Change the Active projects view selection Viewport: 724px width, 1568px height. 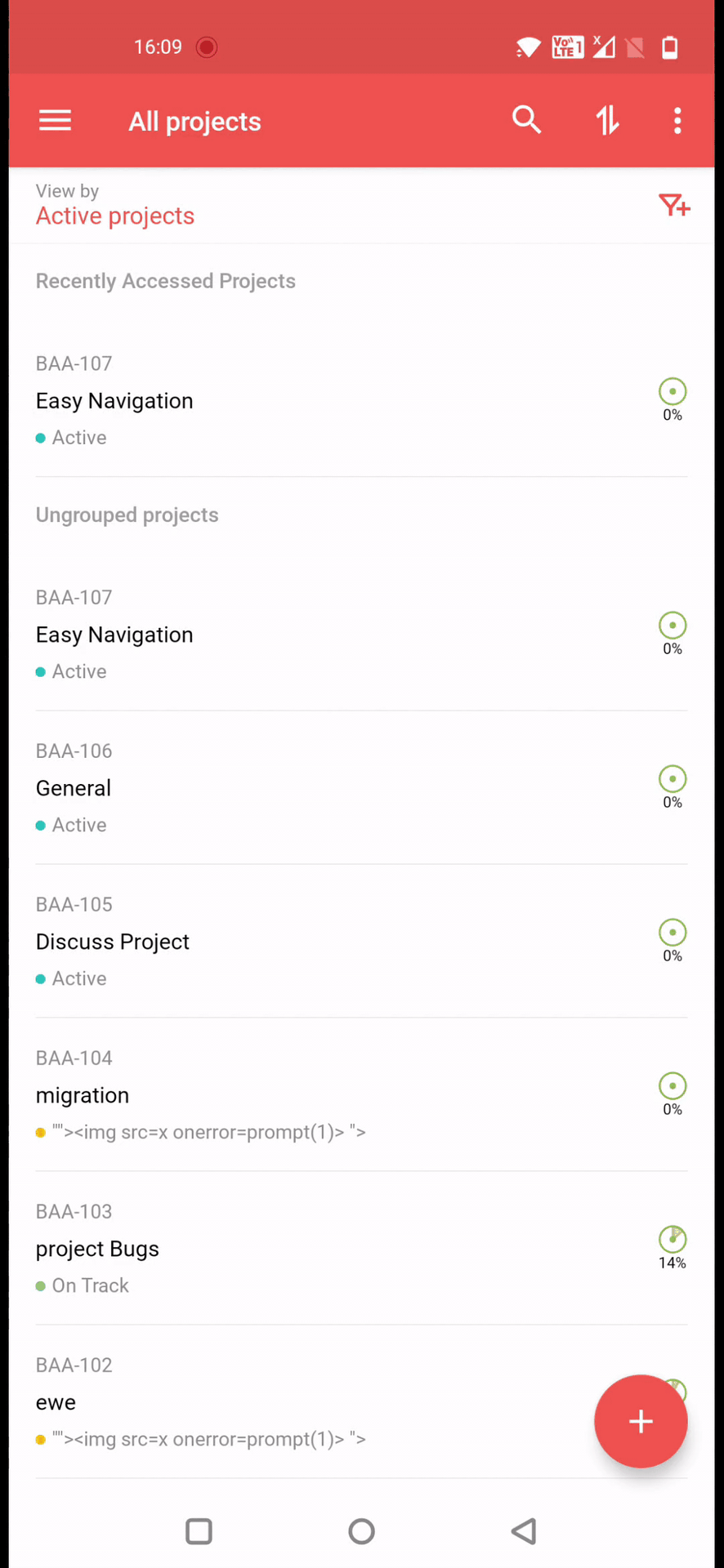pyautogui.click(x=115, y=216)
